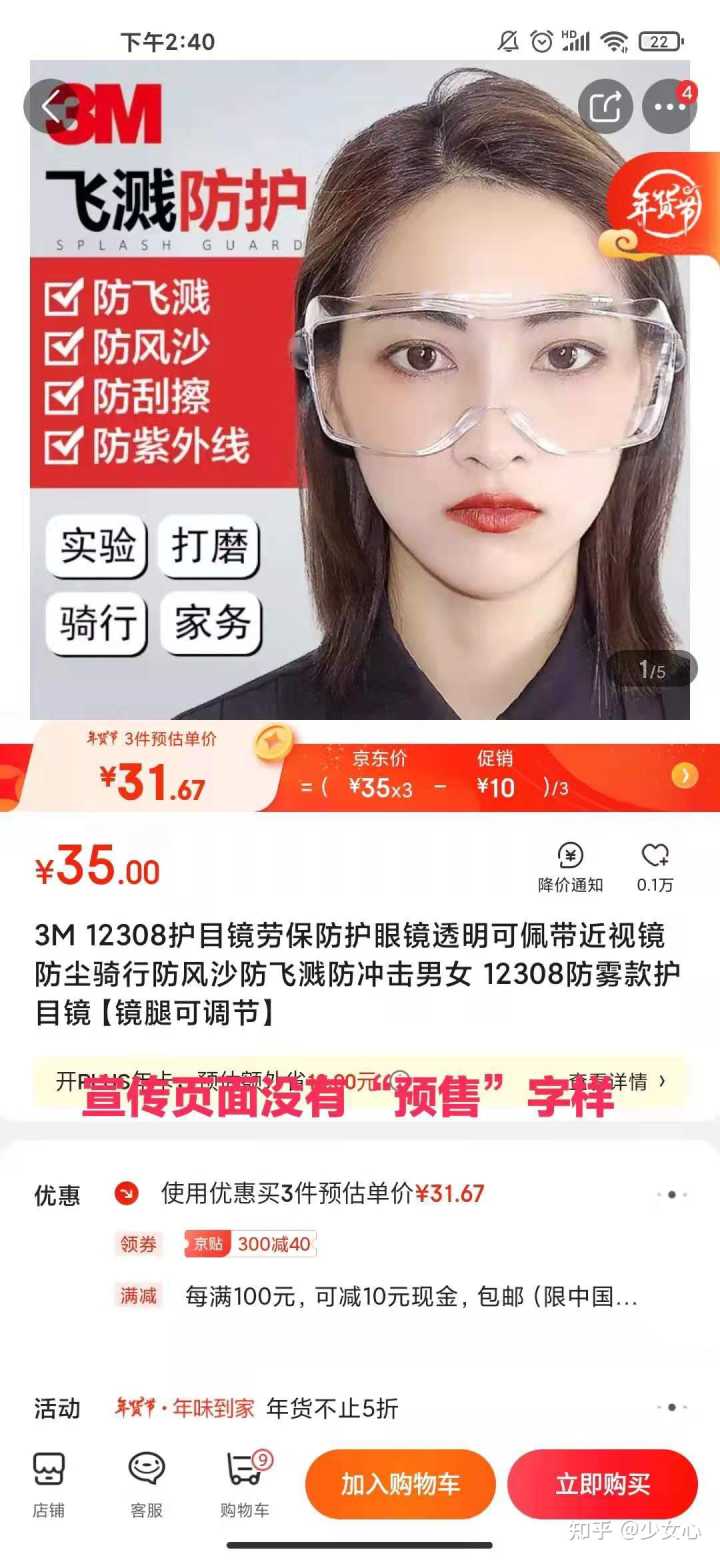The height and width of the screenshot is (1560, 720).
Task: Tap the main product image
Action: (360, 400)
